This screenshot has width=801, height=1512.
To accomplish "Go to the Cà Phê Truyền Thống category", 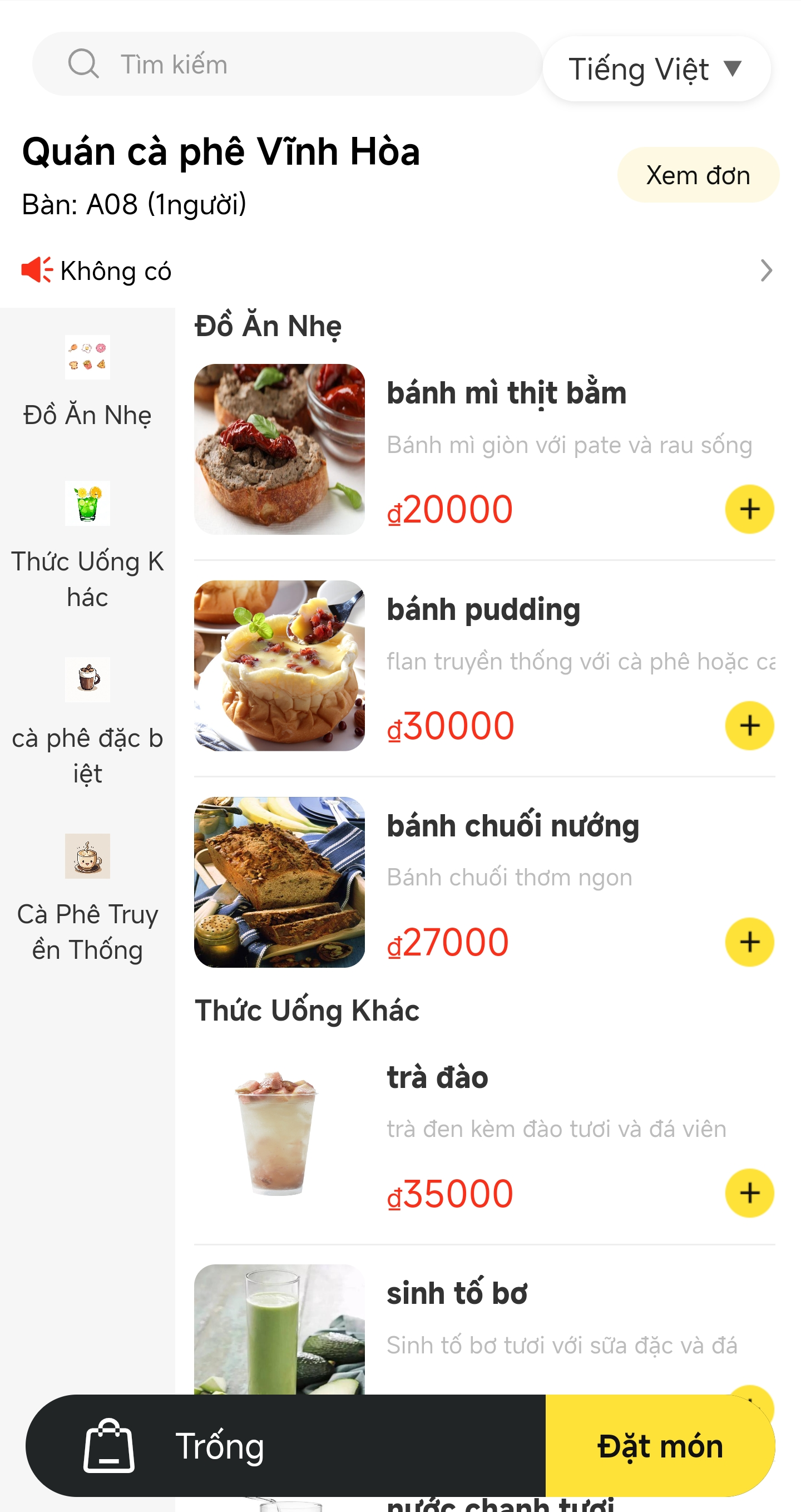I will [87, 898].
